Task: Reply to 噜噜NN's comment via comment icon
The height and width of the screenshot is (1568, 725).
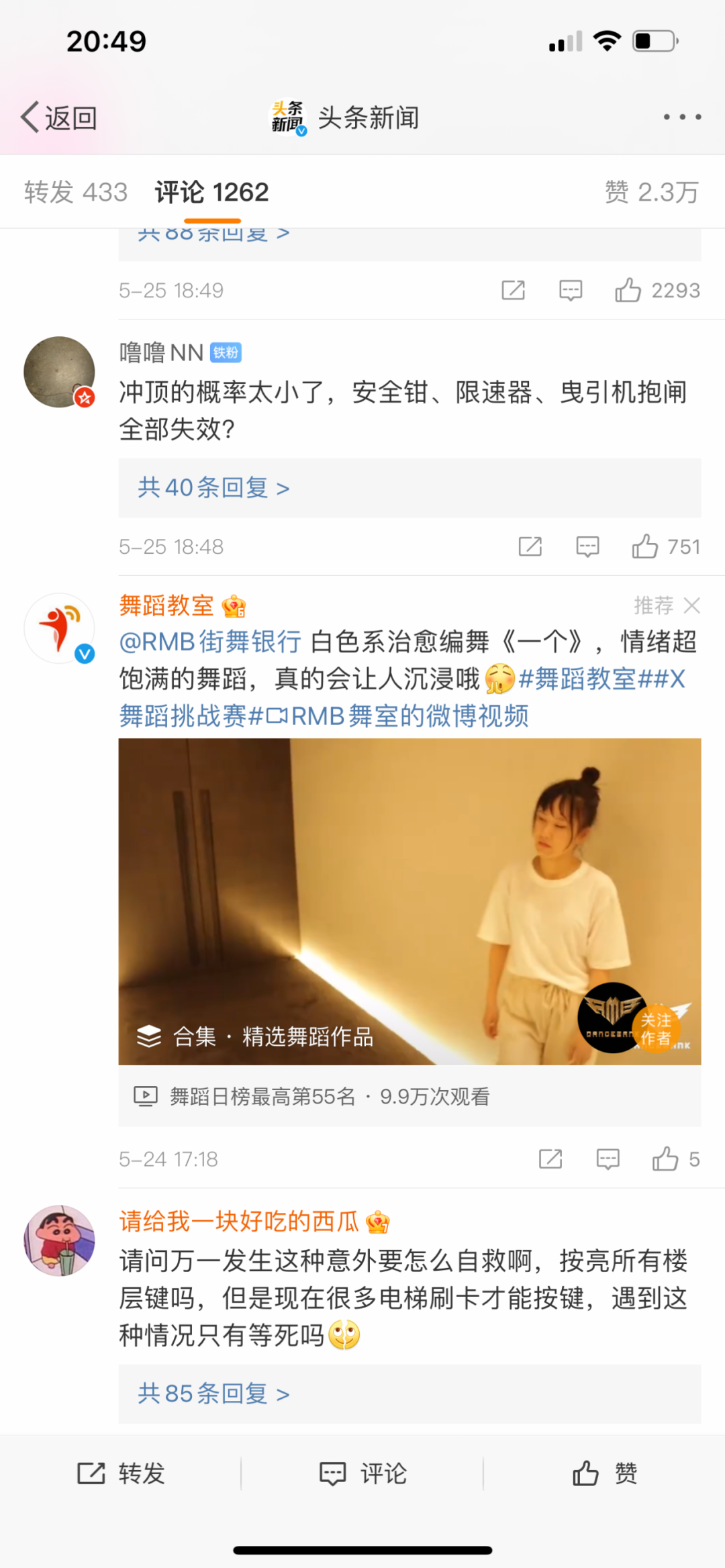Action: click(x=587, y=547)
